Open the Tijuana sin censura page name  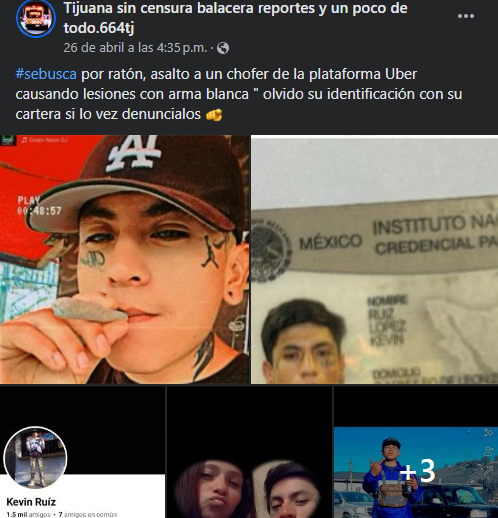pyautogui.click(x=235, y=18)
